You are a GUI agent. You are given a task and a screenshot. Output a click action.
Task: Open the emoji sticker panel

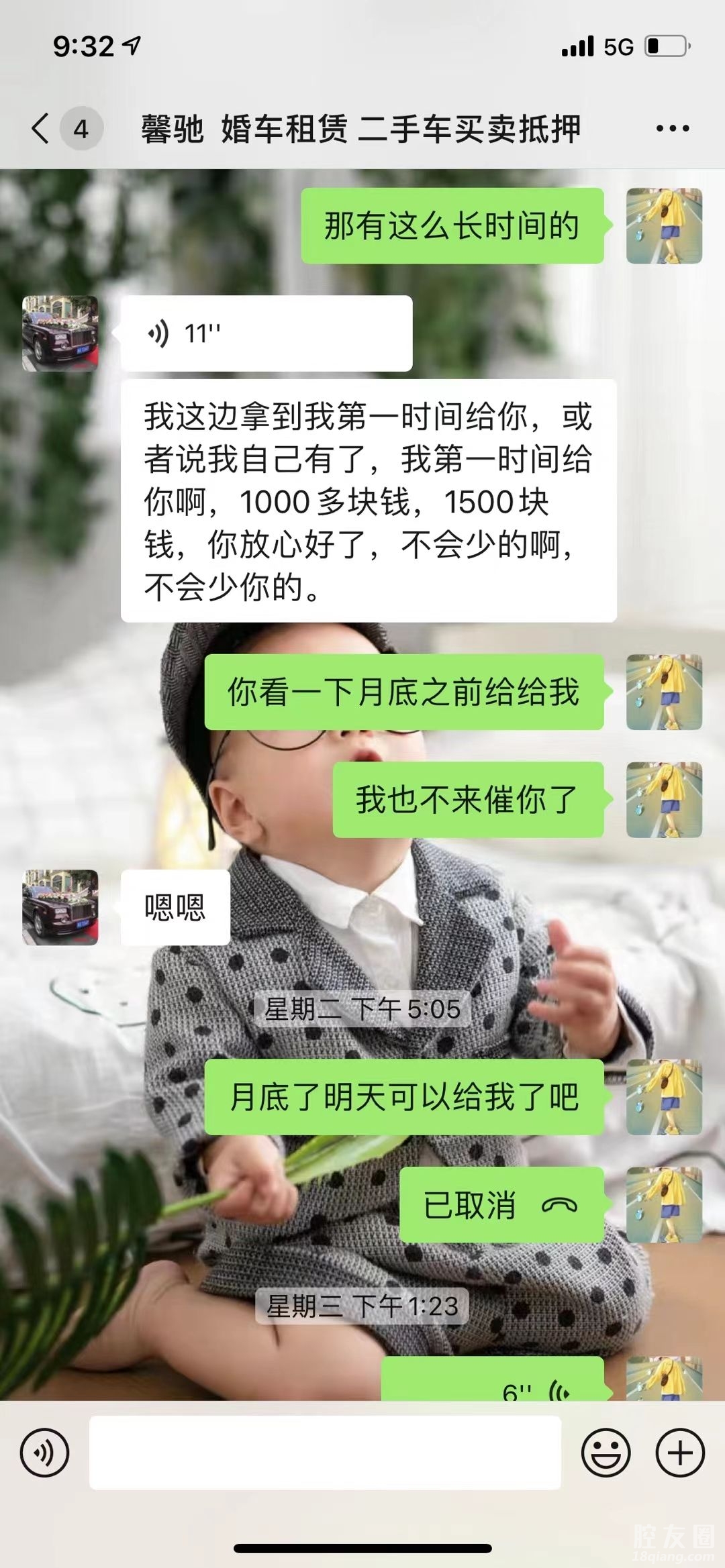606,1453
